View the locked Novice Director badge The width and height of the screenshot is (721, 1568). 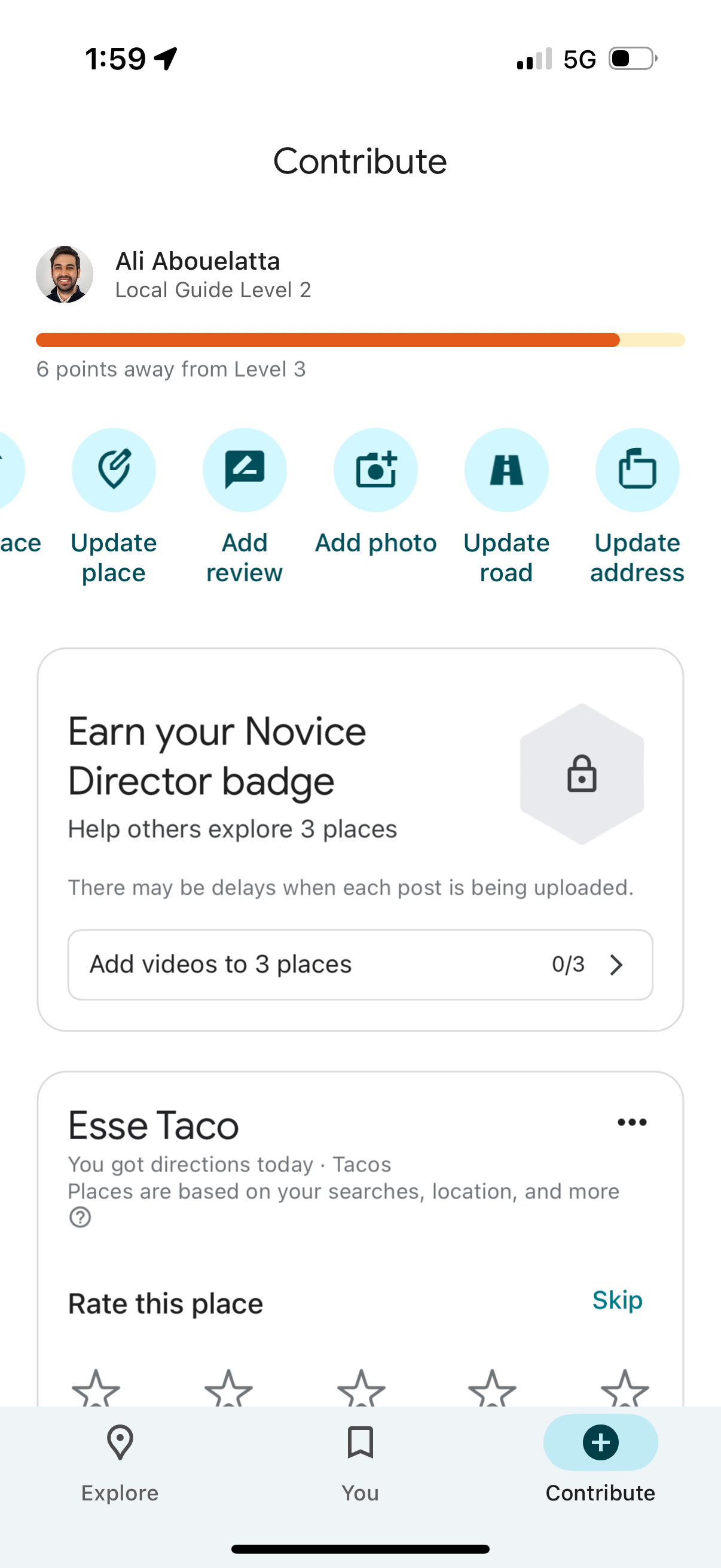click(582, 774)
